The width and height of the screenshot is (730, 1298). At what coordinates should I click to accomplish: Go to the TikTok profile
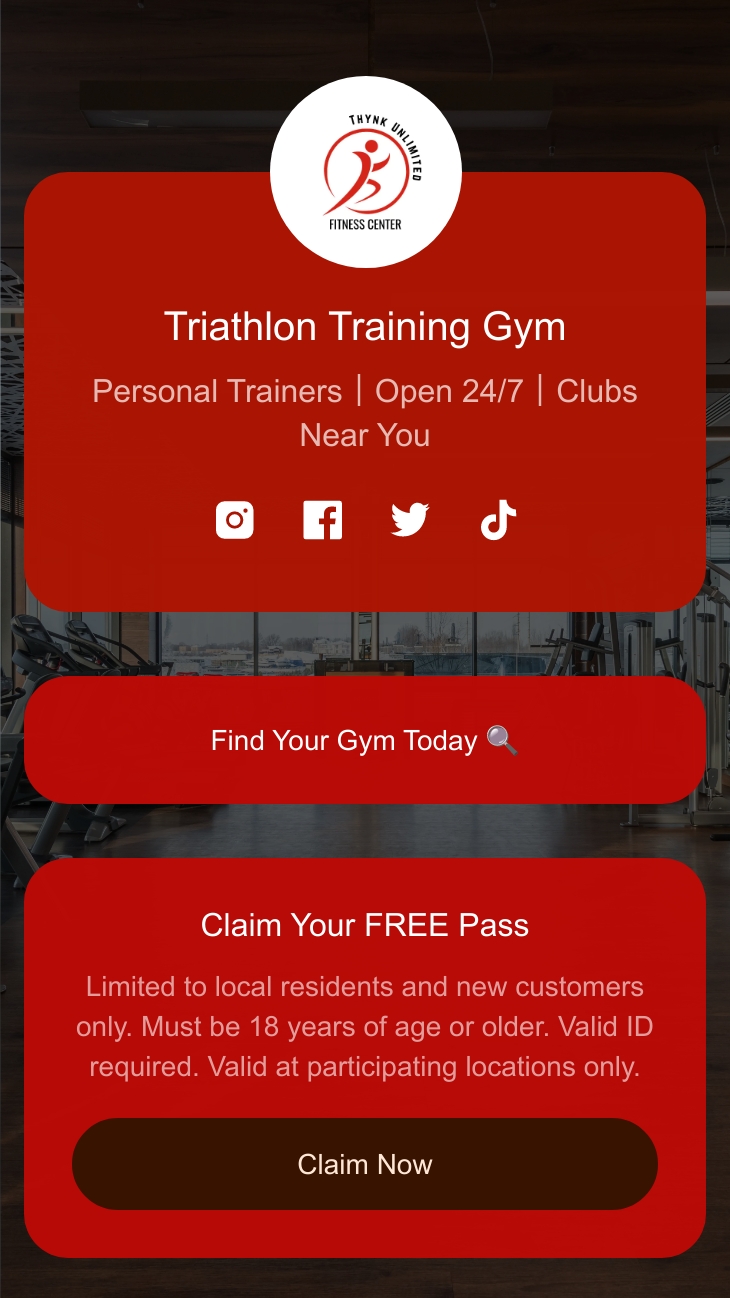point(497,520)
